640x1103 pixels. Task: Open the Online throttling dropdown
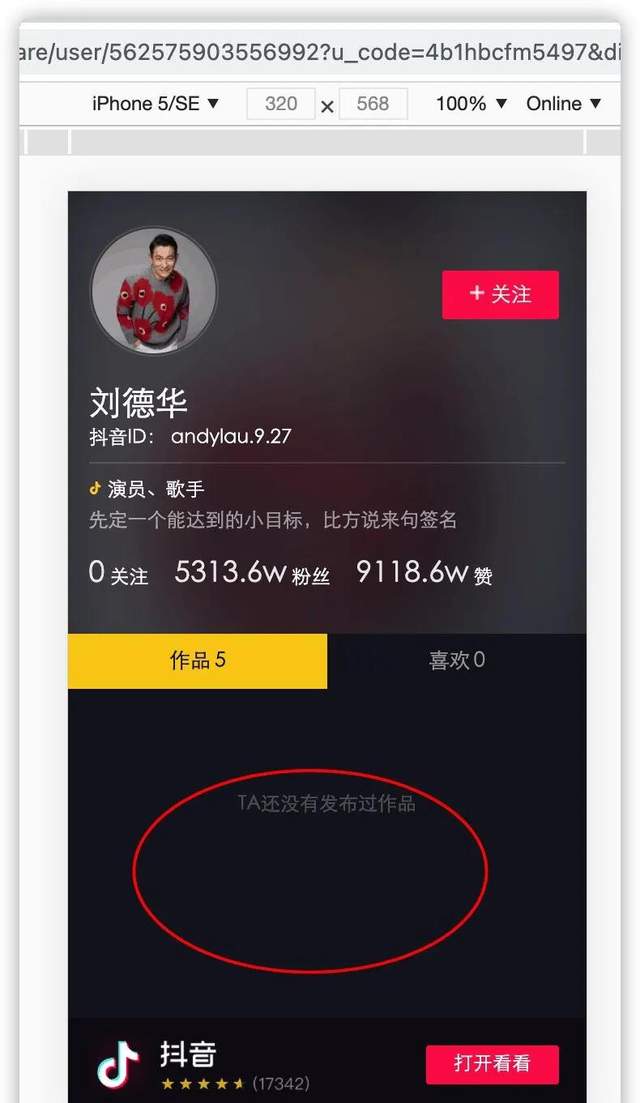click(564, 103)
